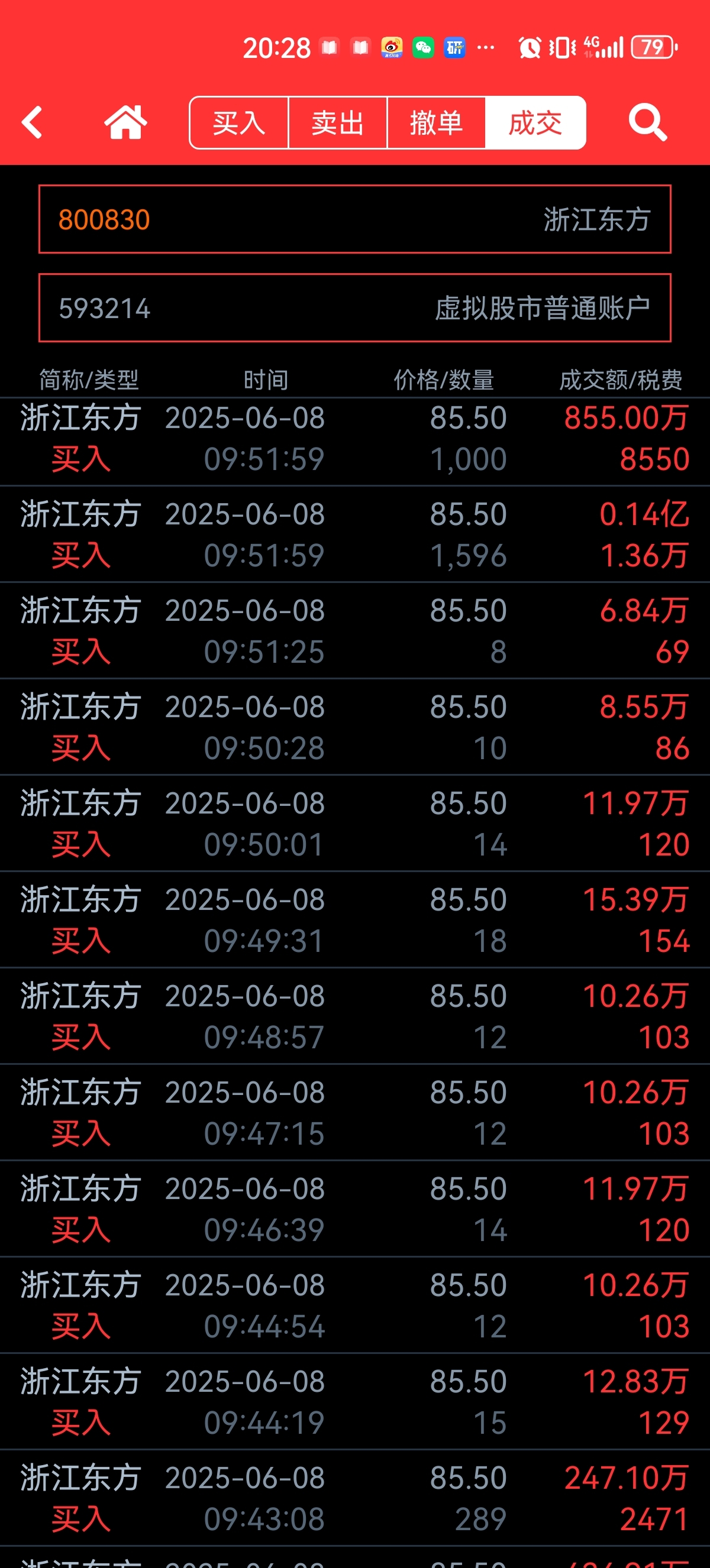The width and height of the screenshot is (710, 1568).
Task: Open the search magnifier icon
Action: coord(647,122)
